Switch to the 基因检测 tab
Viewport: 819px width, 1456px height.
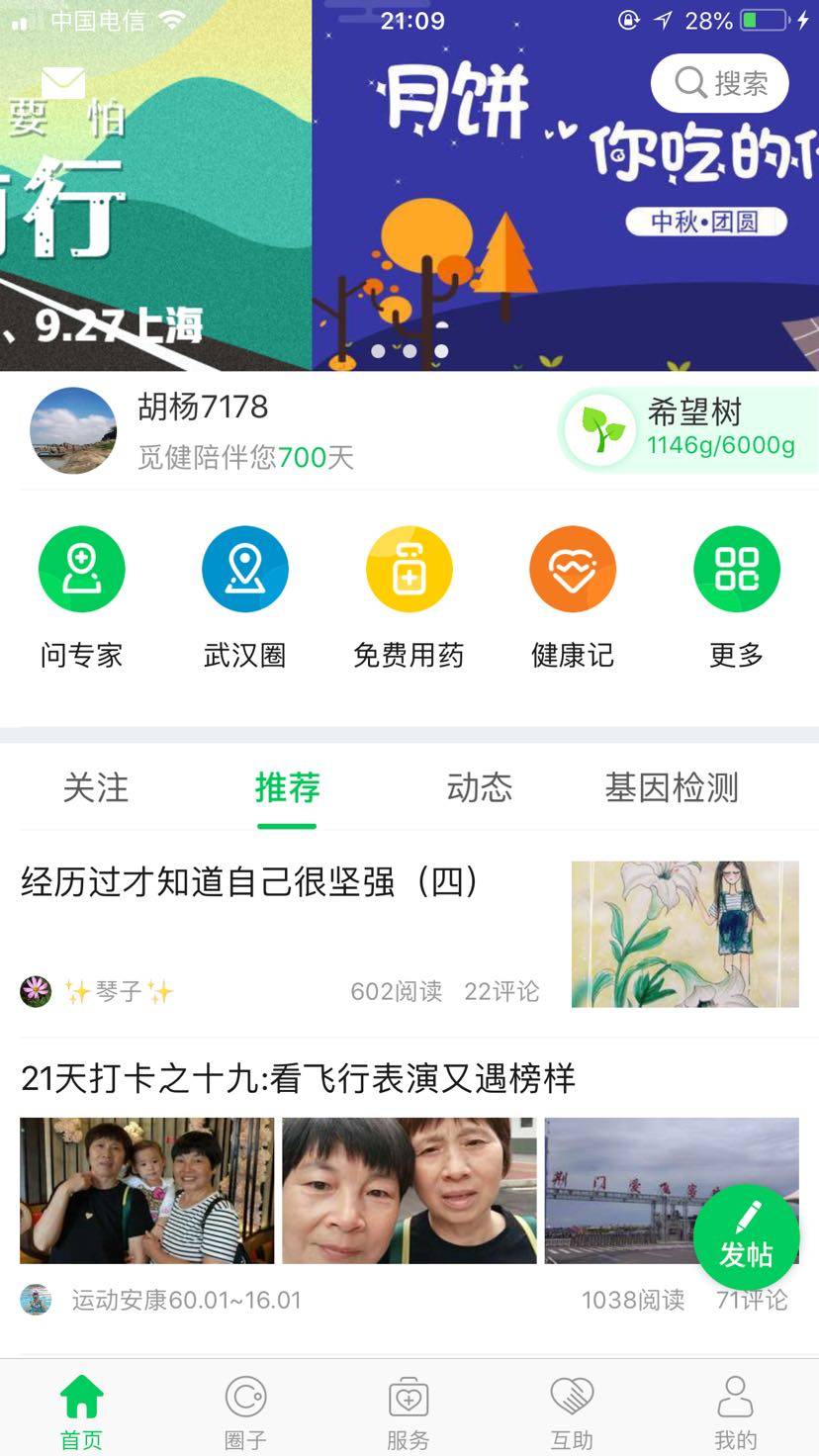672,788
